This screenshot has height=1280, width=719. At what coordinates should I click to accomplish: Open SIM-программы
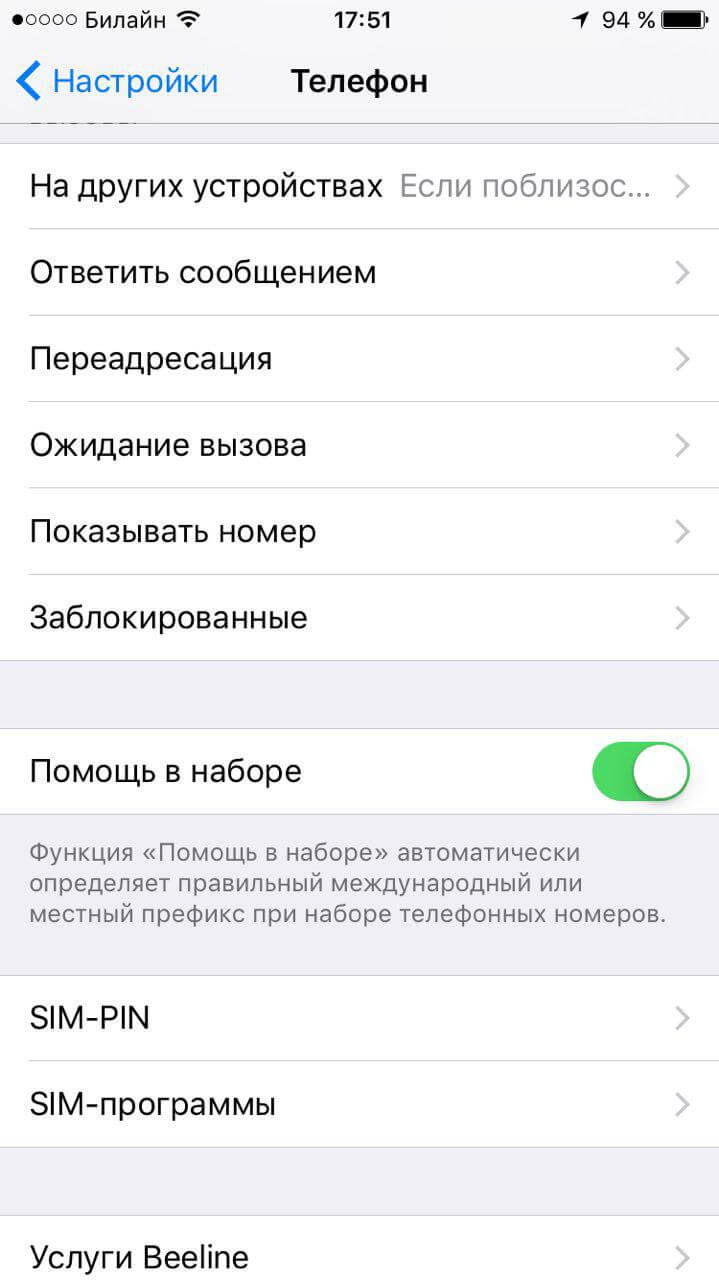click(x=359, y=1104)
